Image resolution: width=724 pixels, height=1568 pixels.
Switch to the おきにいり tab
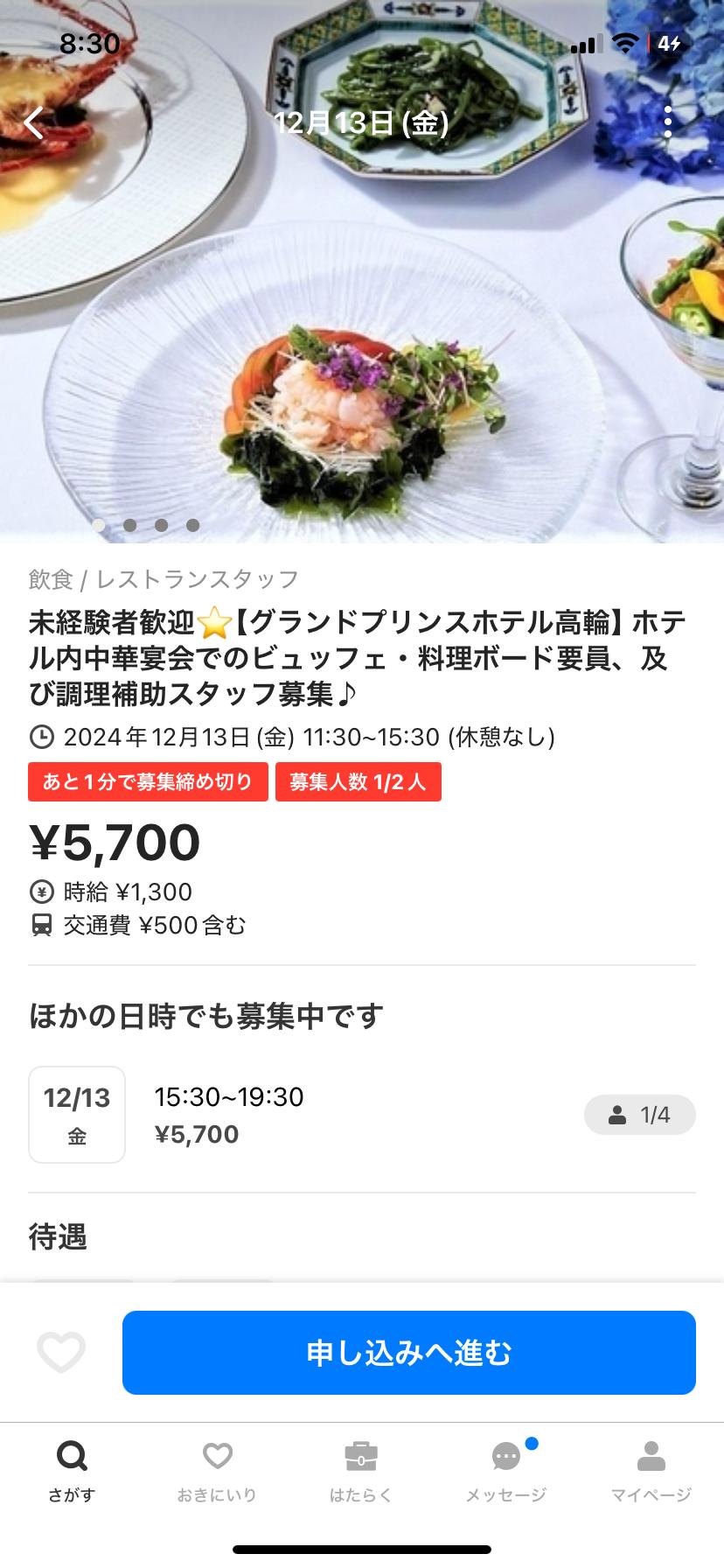coord(217,1471)
